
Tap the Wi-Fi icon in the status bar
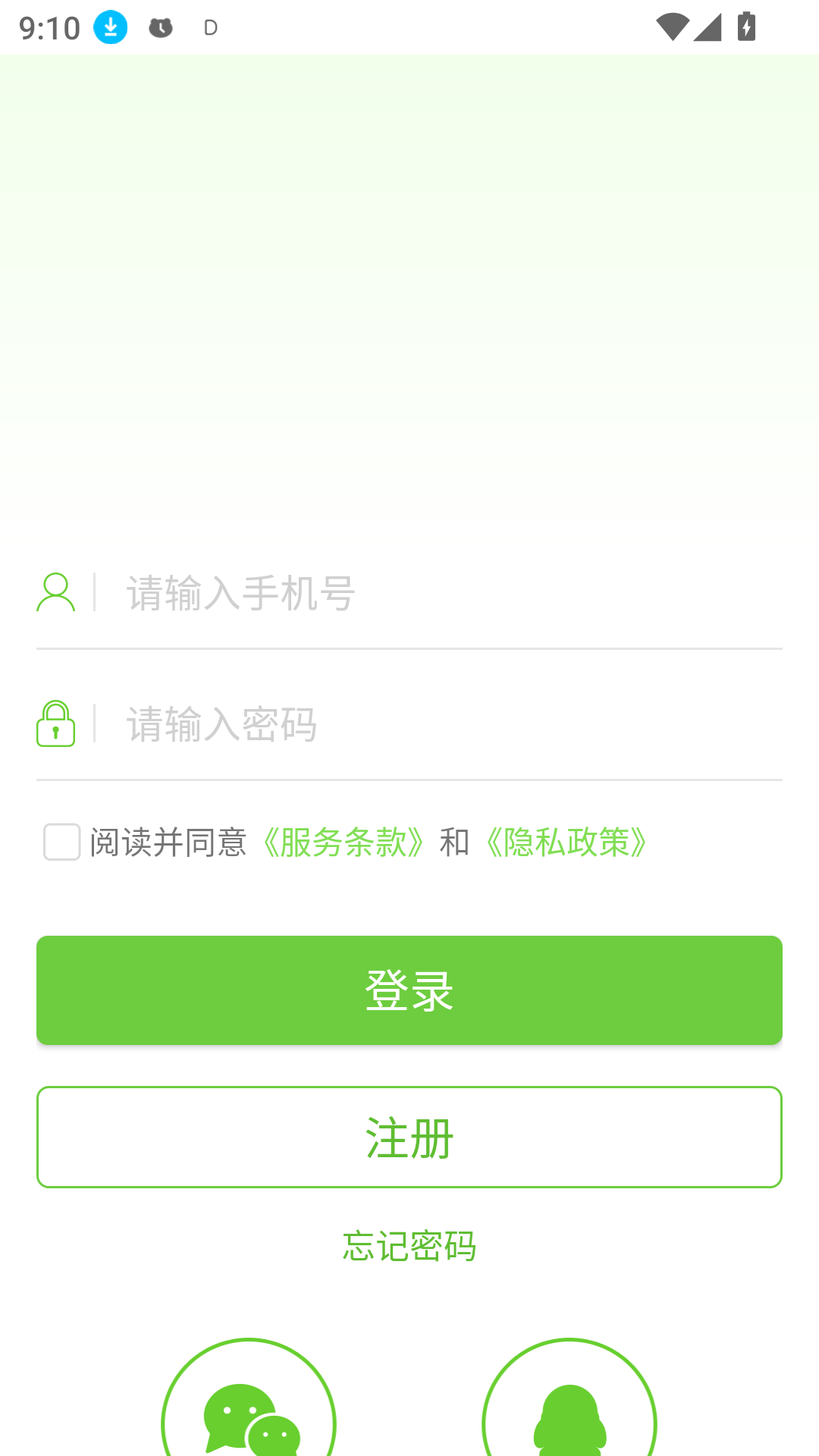(670, 26)
